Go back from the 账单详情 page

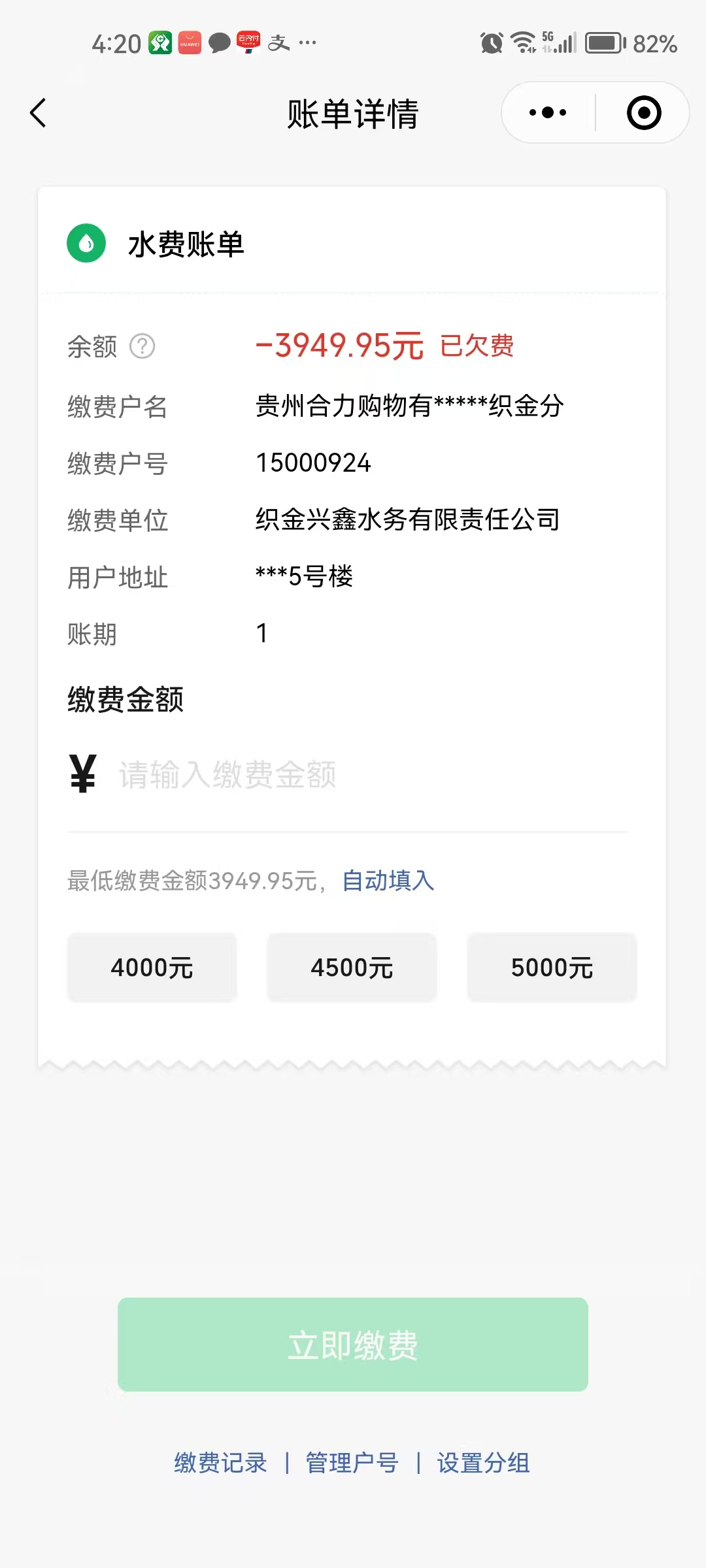[x=39, y=113]
